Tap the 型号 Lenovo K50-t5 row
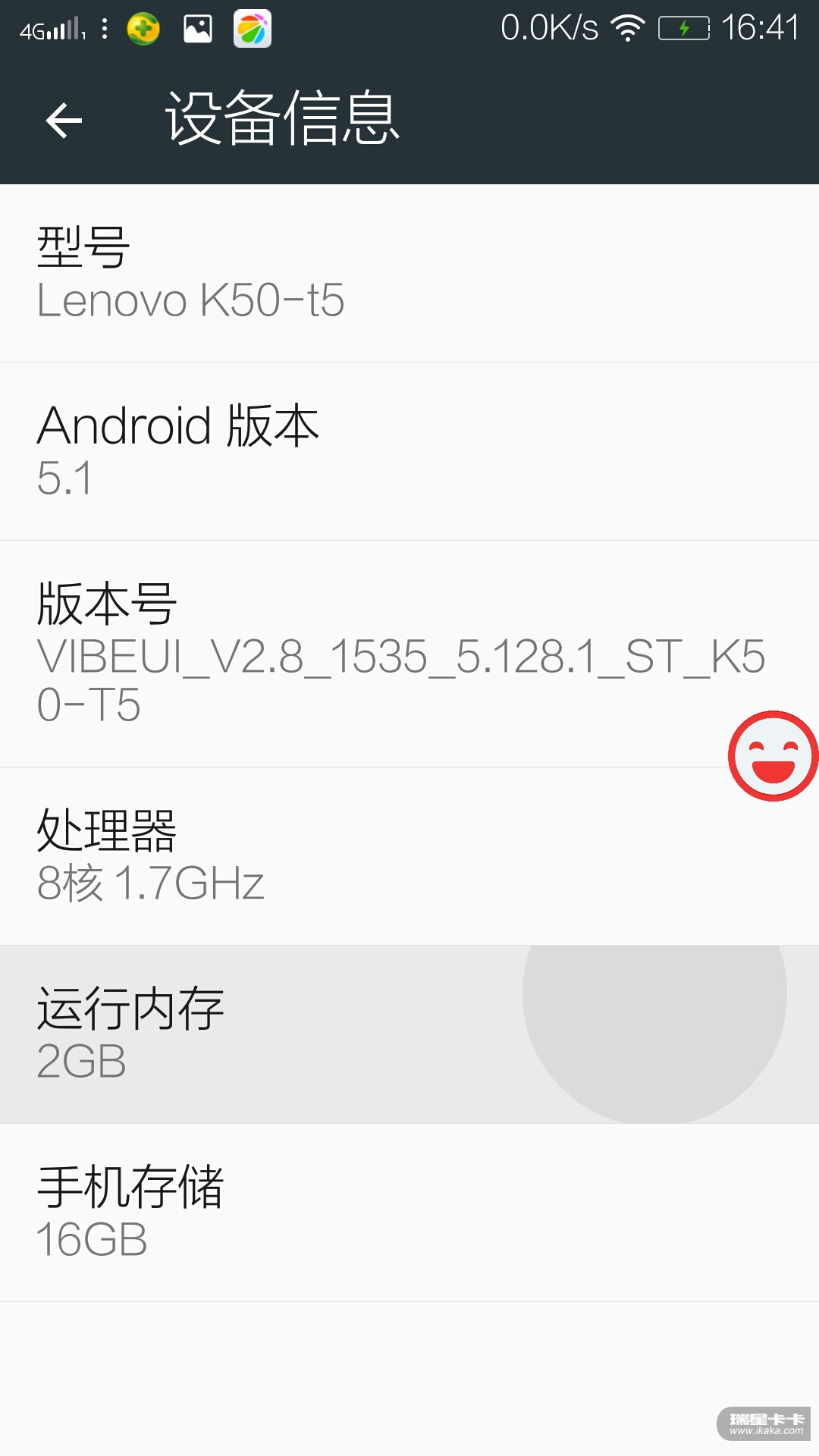This screenshot has width=819, height=1456. click(x=409, y=274)
